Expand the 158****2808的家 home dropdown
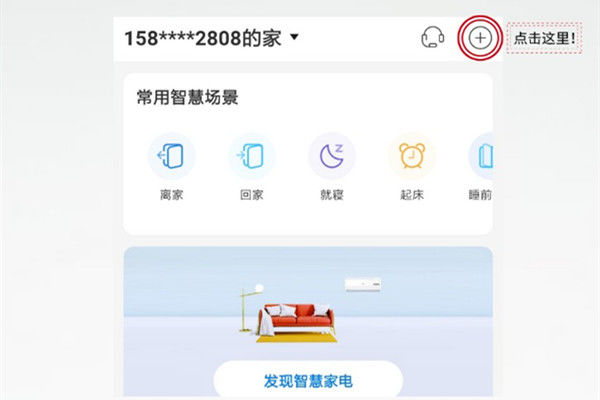The width and height of the screenshot is (600, 400). click(294, 39)
